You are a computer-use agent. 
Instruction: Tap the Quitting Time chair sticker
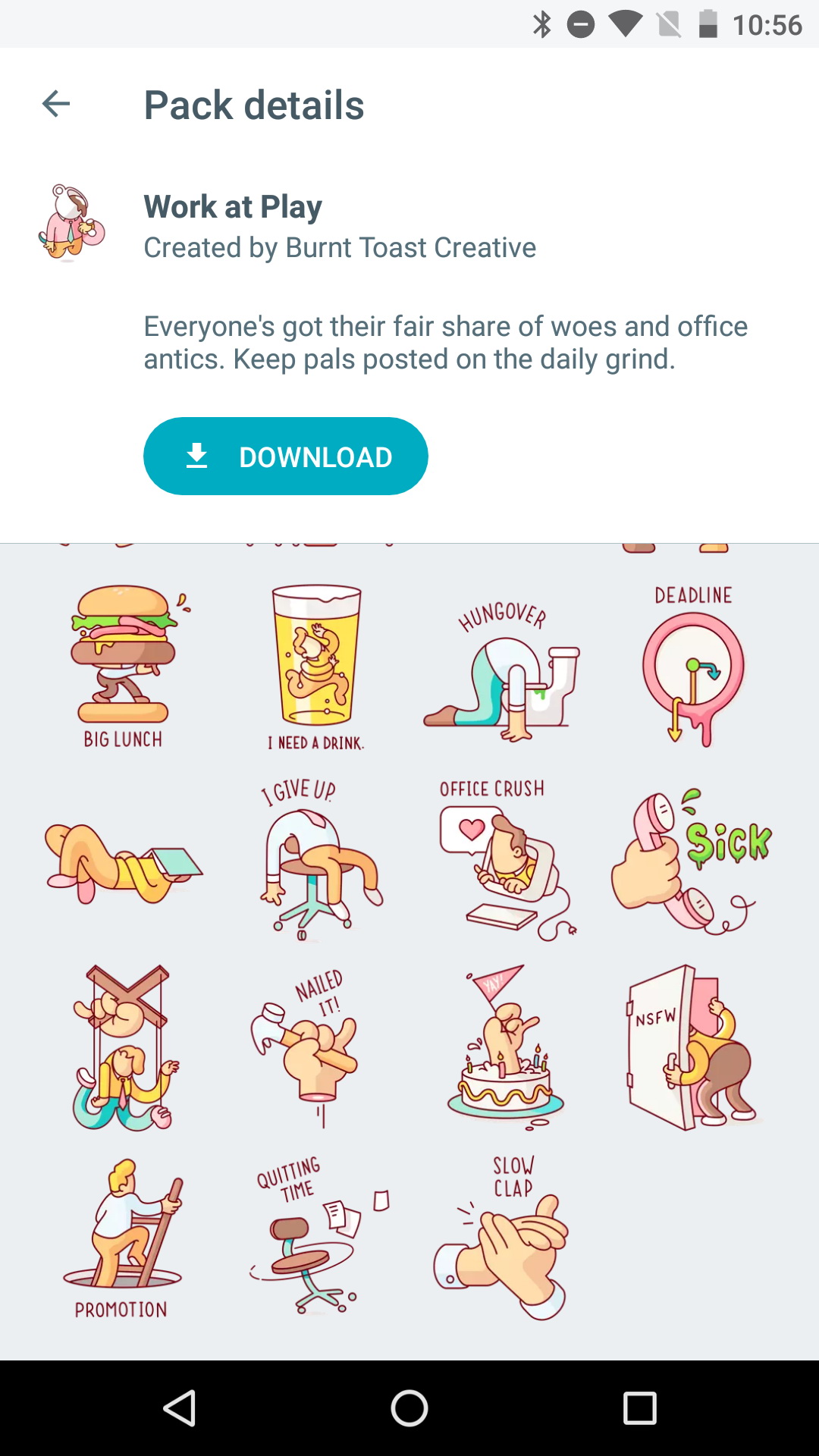tap(316, 1238)
